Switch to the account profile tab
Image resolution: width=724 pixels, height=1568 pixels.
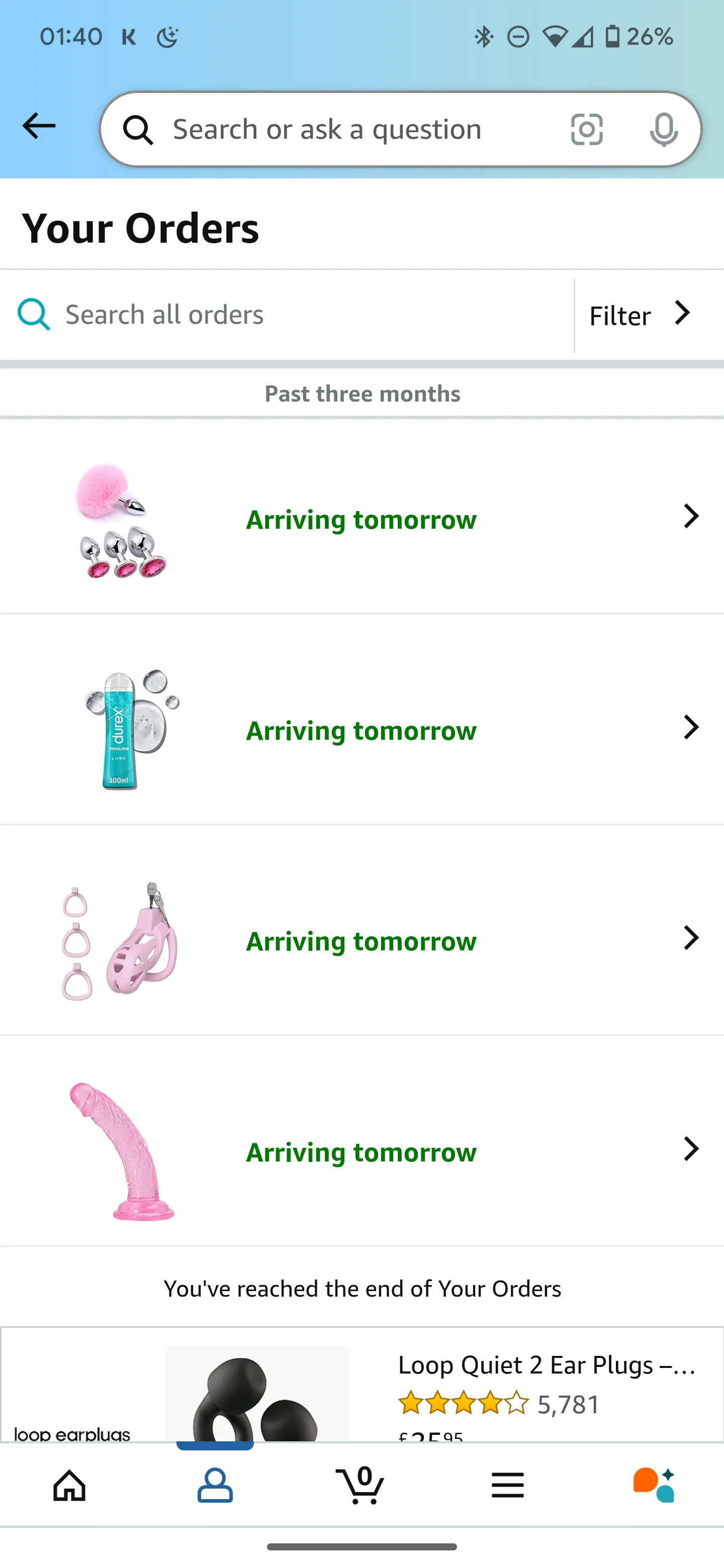coord(215,1485)
